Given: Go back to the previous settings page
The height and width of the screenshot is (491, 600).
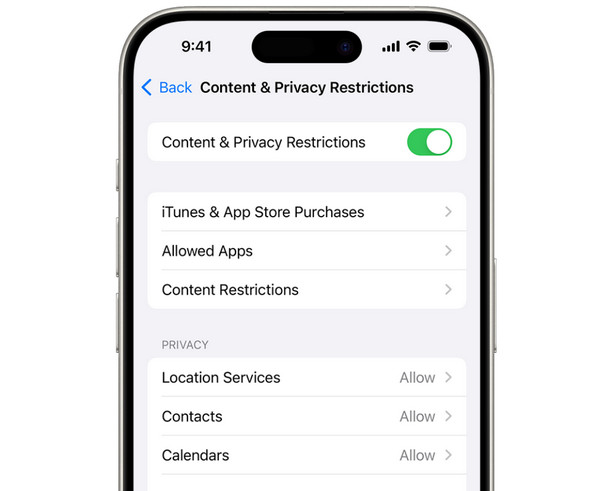Looking at the screenshot, I should click(x=166, y=88).
